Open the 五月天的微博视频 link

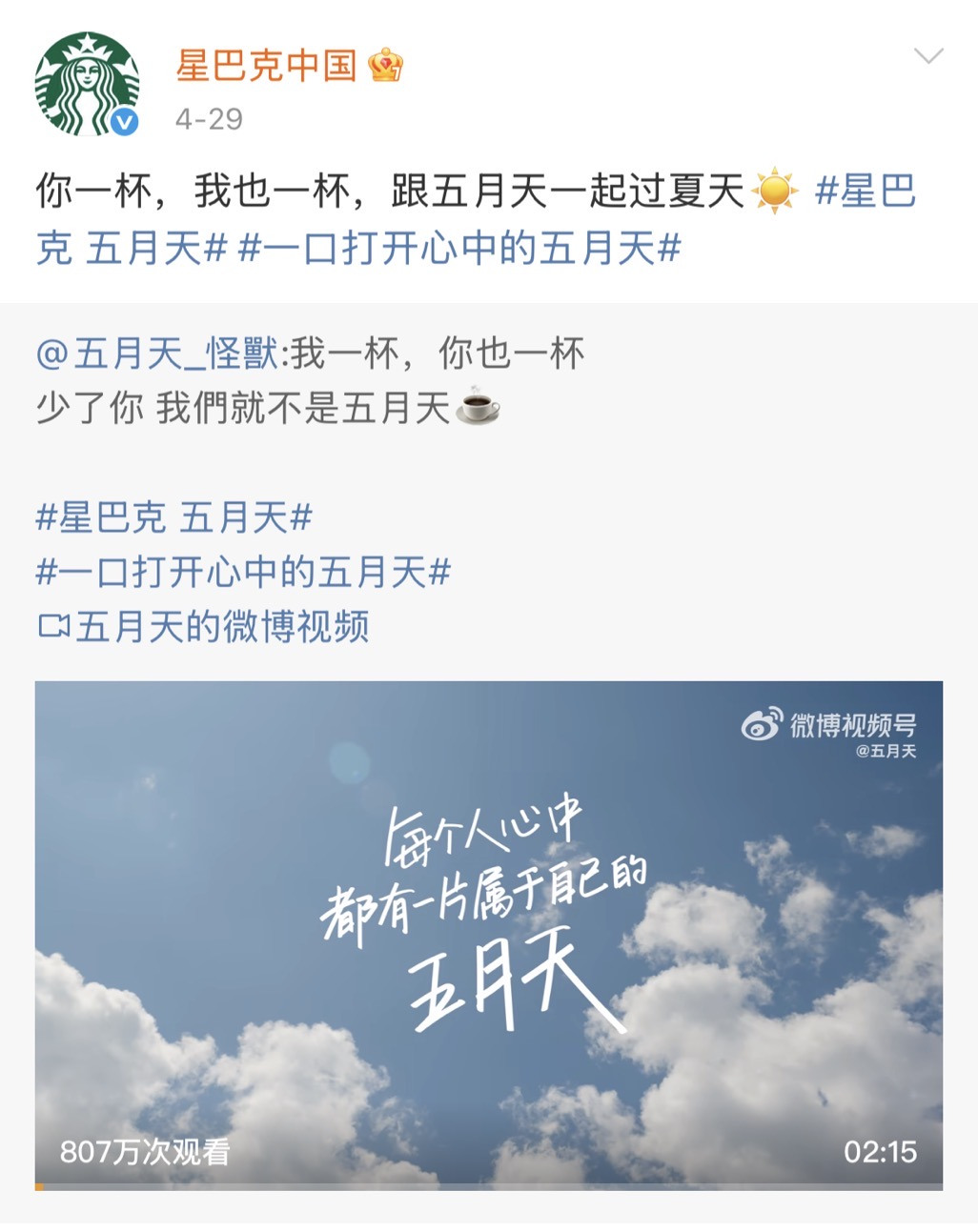[204, 627]
